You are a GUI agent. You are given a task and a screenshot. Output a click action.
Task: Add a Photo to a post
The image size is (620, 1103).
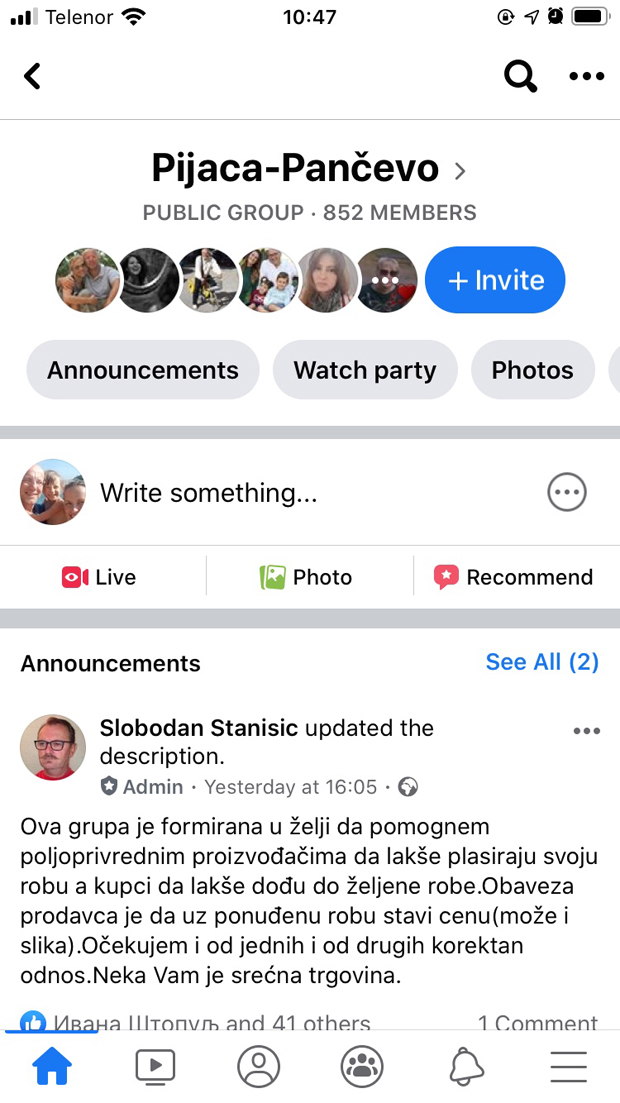[307, 577]
